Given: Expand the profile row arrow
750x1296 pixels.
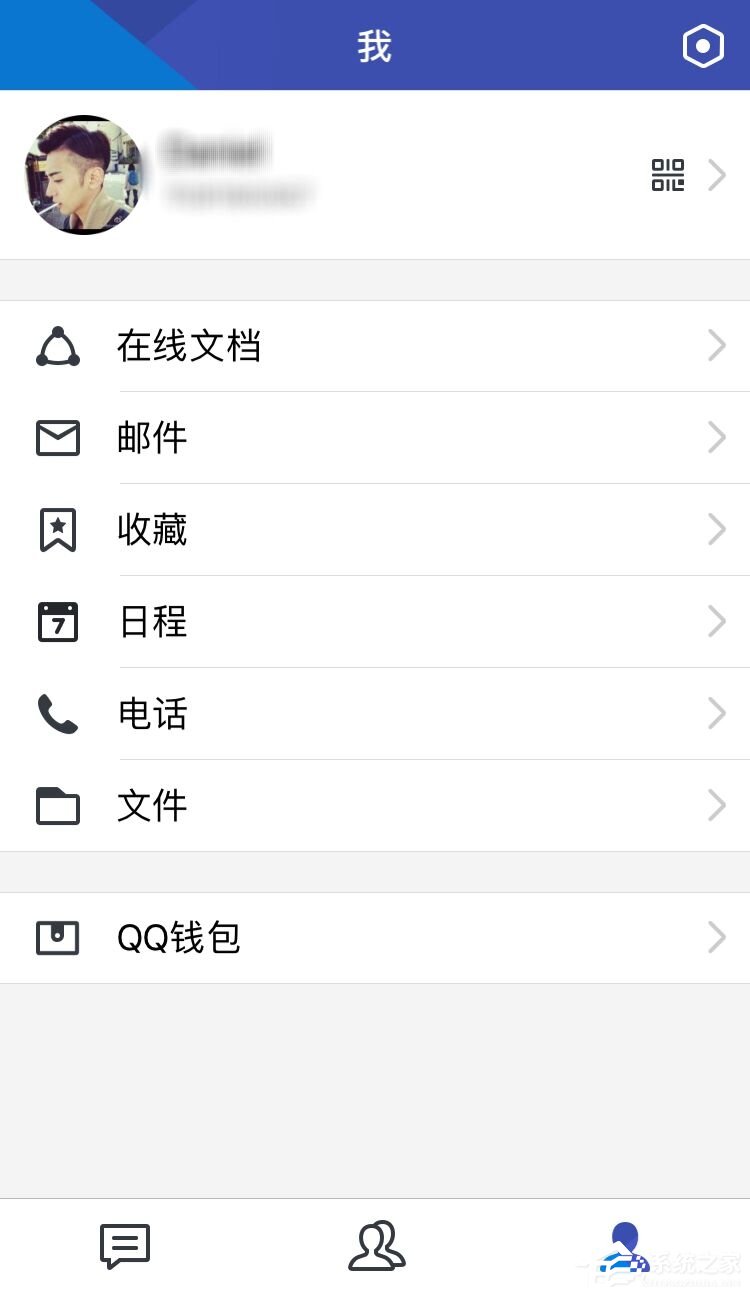Looking at the screenshot, I should coord(718,175).
